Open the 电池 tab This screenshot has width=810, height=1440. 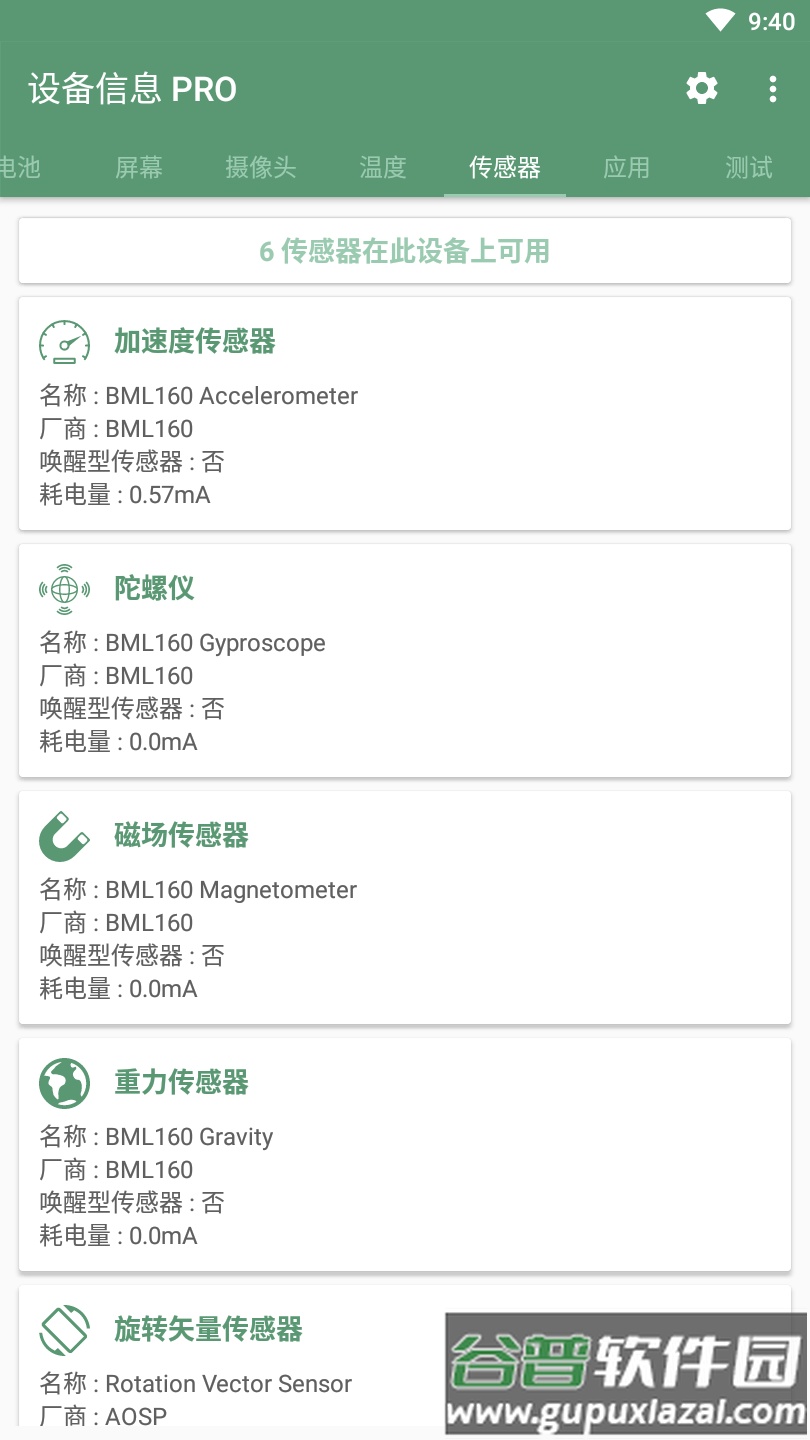pos(20,168)
